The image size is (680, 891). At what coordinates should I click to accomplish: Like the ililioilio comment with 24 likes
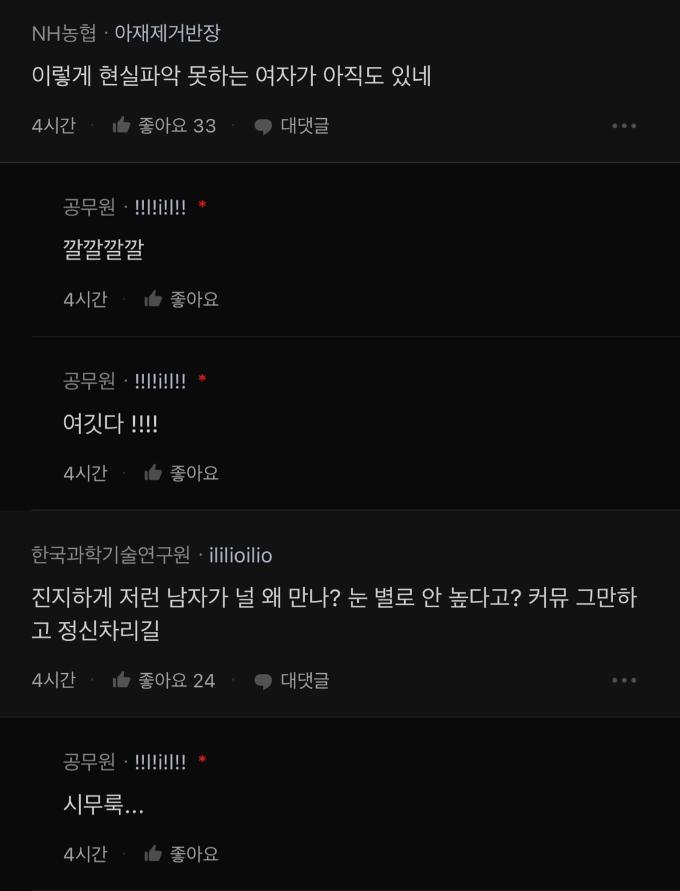click(163, 681)
